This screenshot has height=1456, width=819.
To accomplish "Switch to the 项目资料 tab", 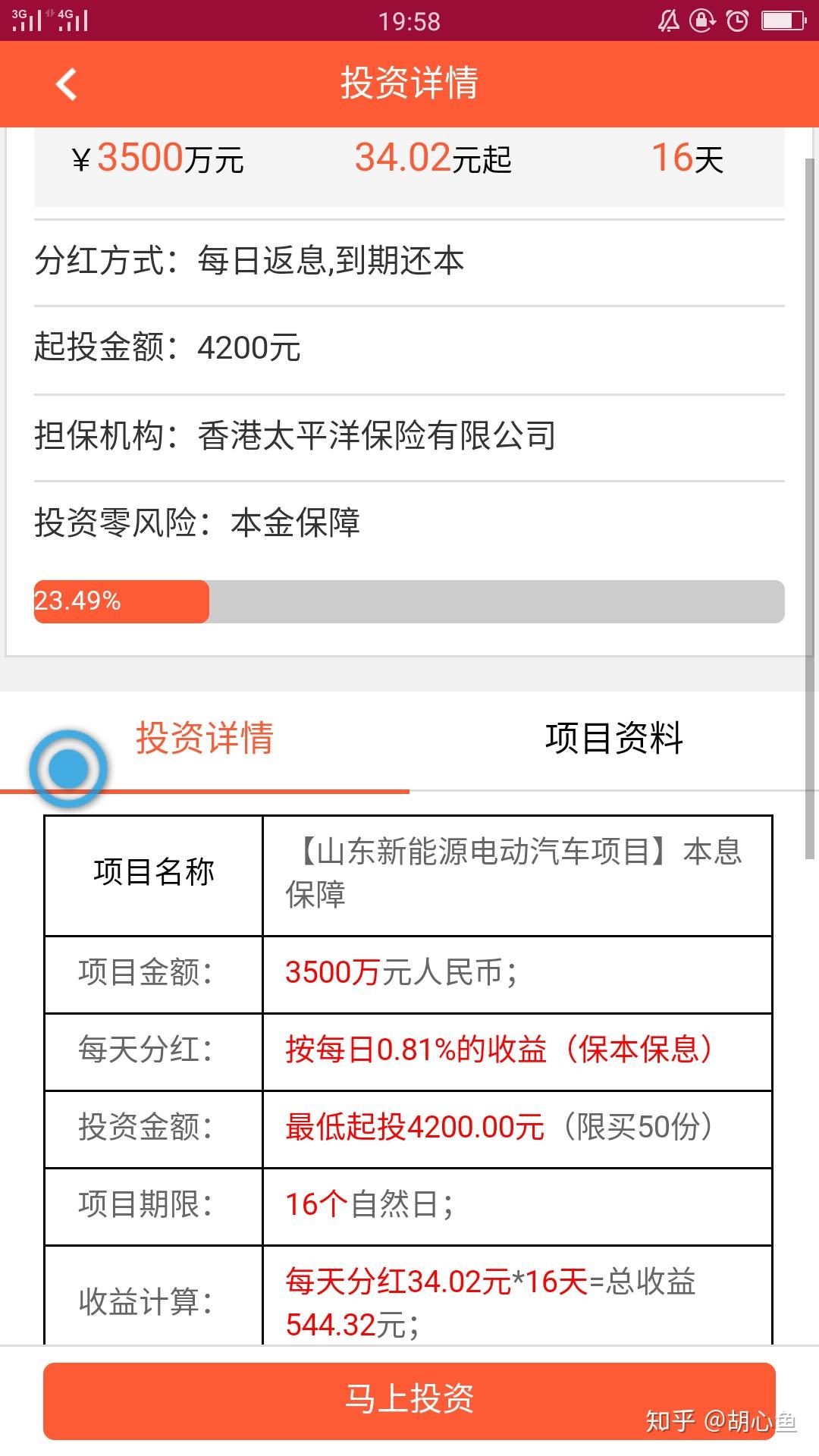I will pyautogui.click(x=613, y=738).
